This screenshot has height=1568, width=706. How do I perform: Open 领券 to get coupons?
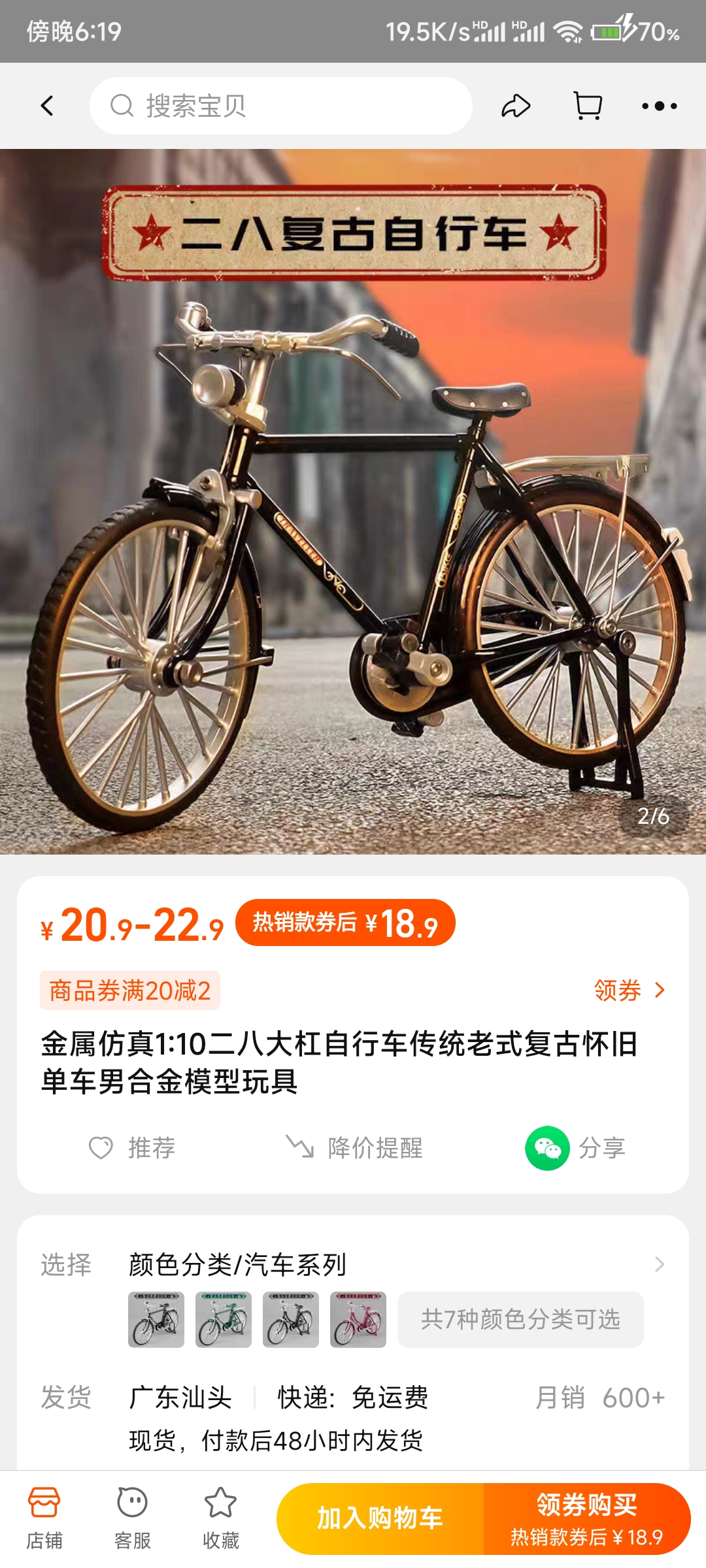(629, 990)
